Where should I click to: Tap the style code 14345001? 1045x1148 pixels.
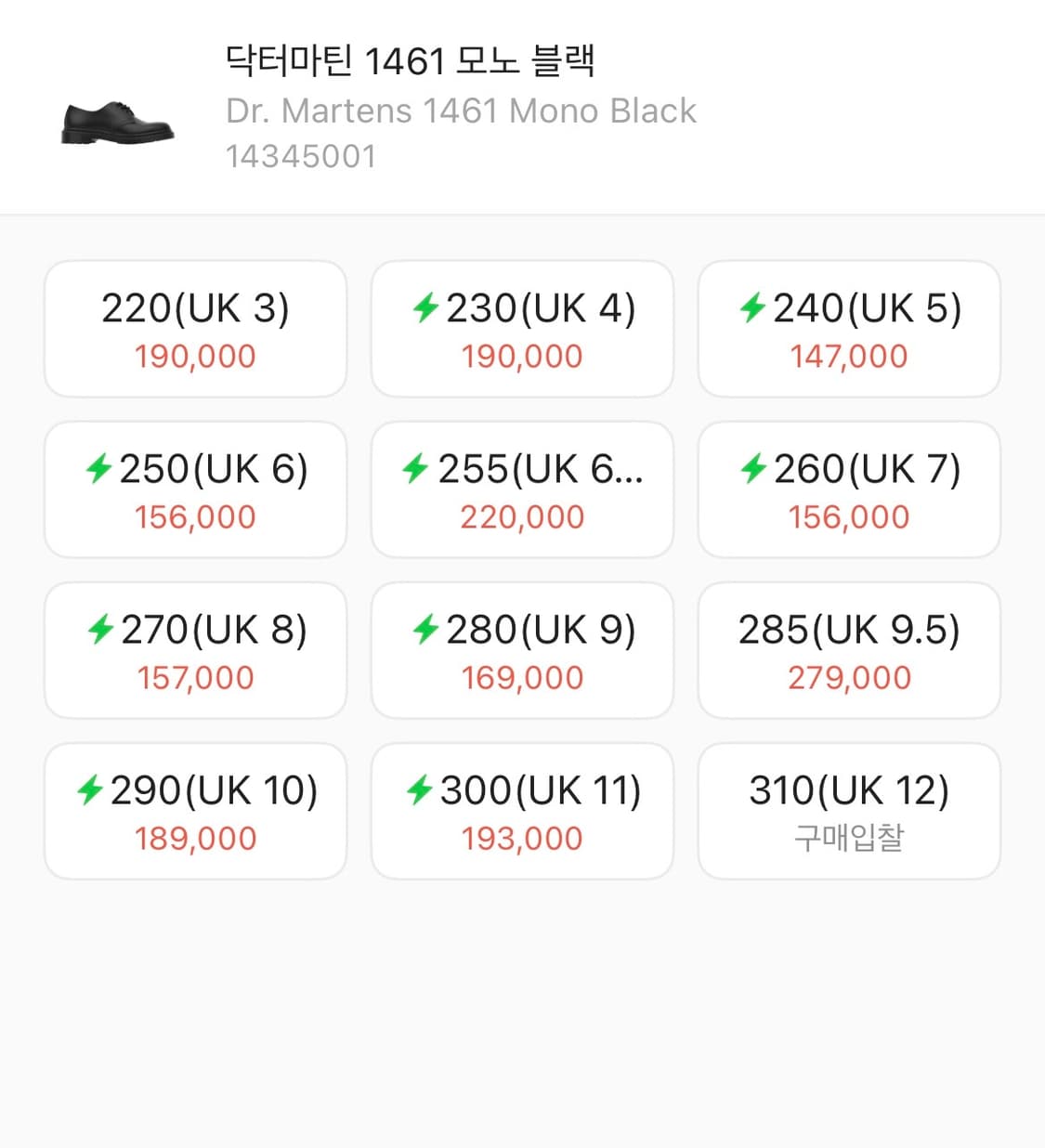301,155
